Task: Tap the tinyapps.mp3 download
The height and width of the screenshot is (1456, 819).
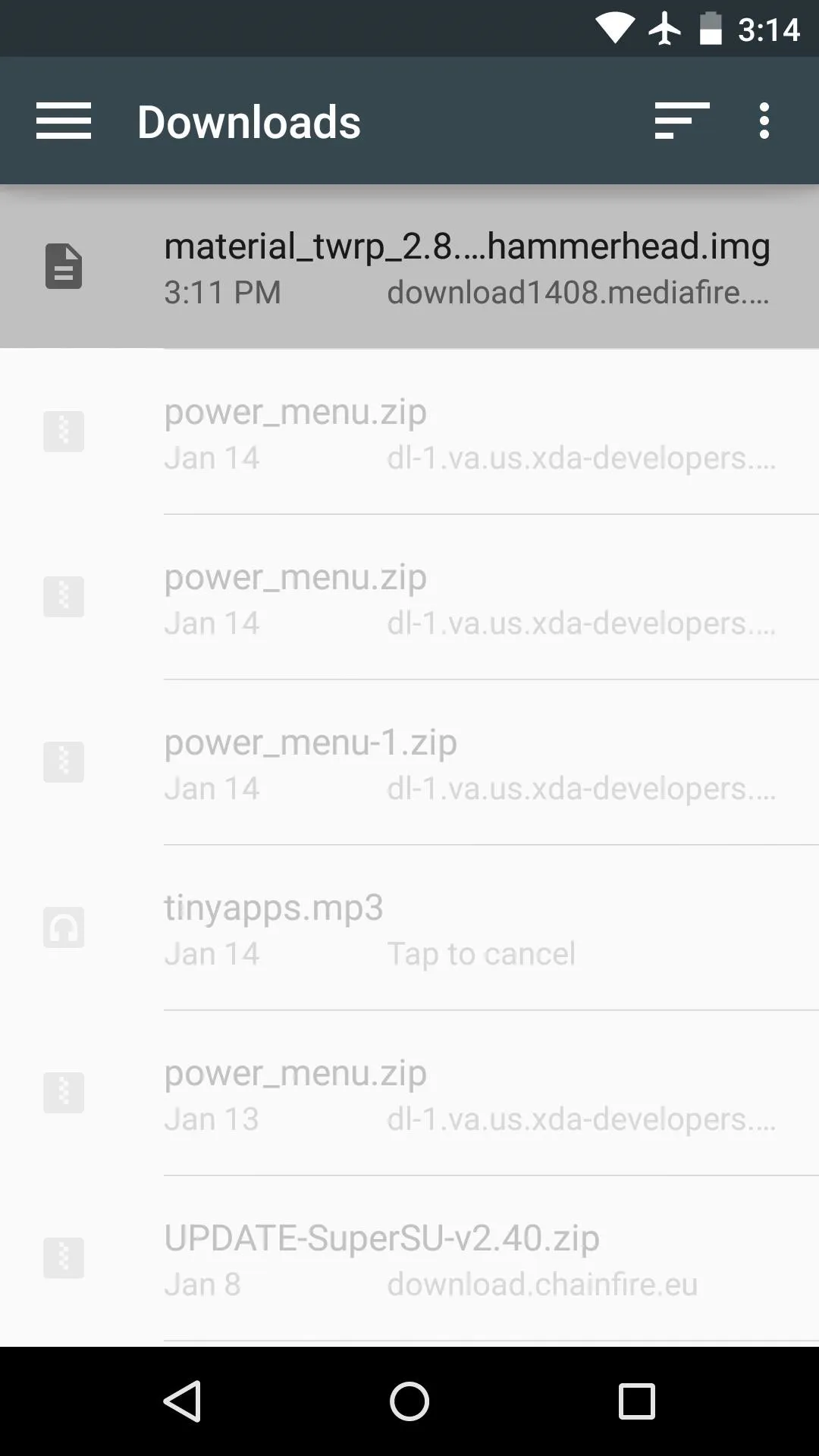Action: [x=409, y=927]
